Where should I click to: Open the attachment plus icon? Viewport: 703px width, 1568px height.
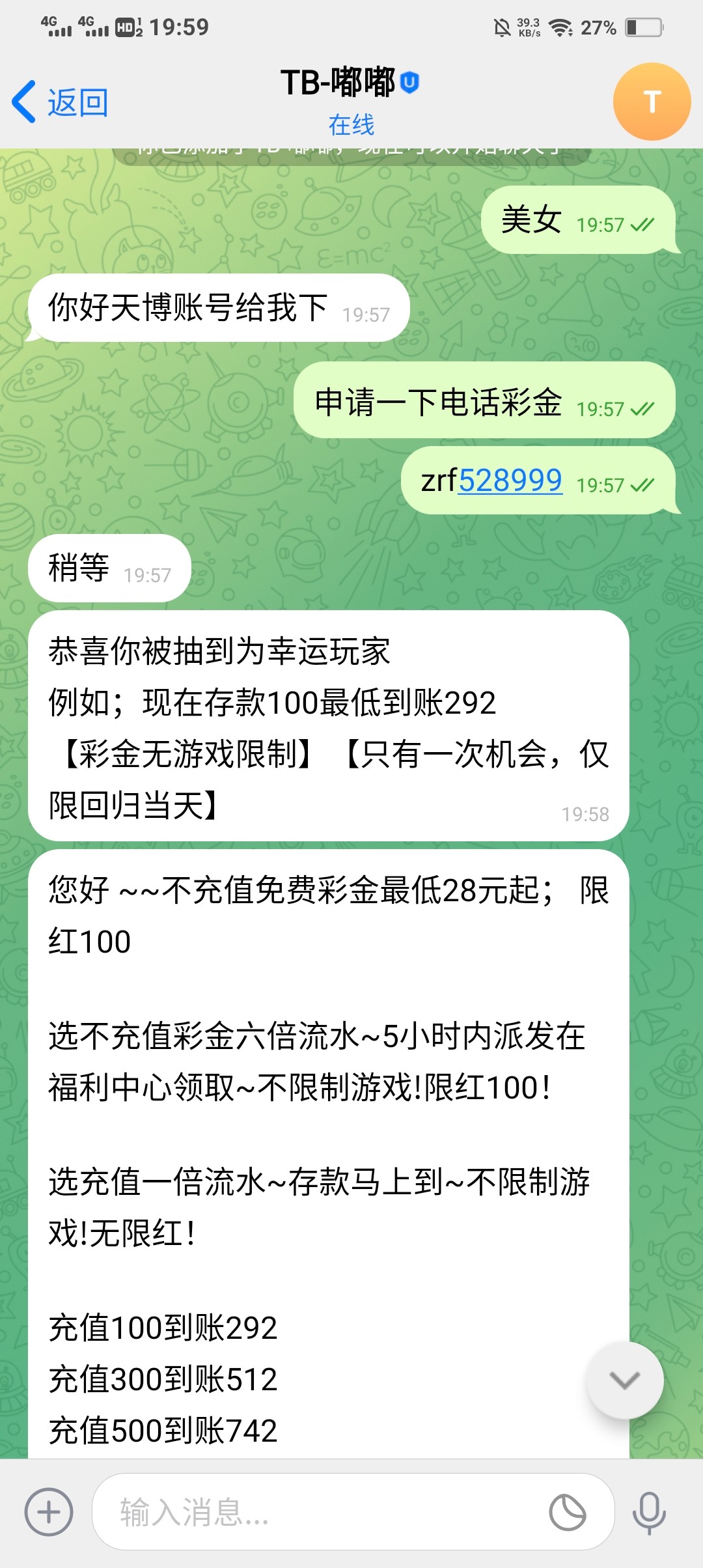tap(49, 1512)
